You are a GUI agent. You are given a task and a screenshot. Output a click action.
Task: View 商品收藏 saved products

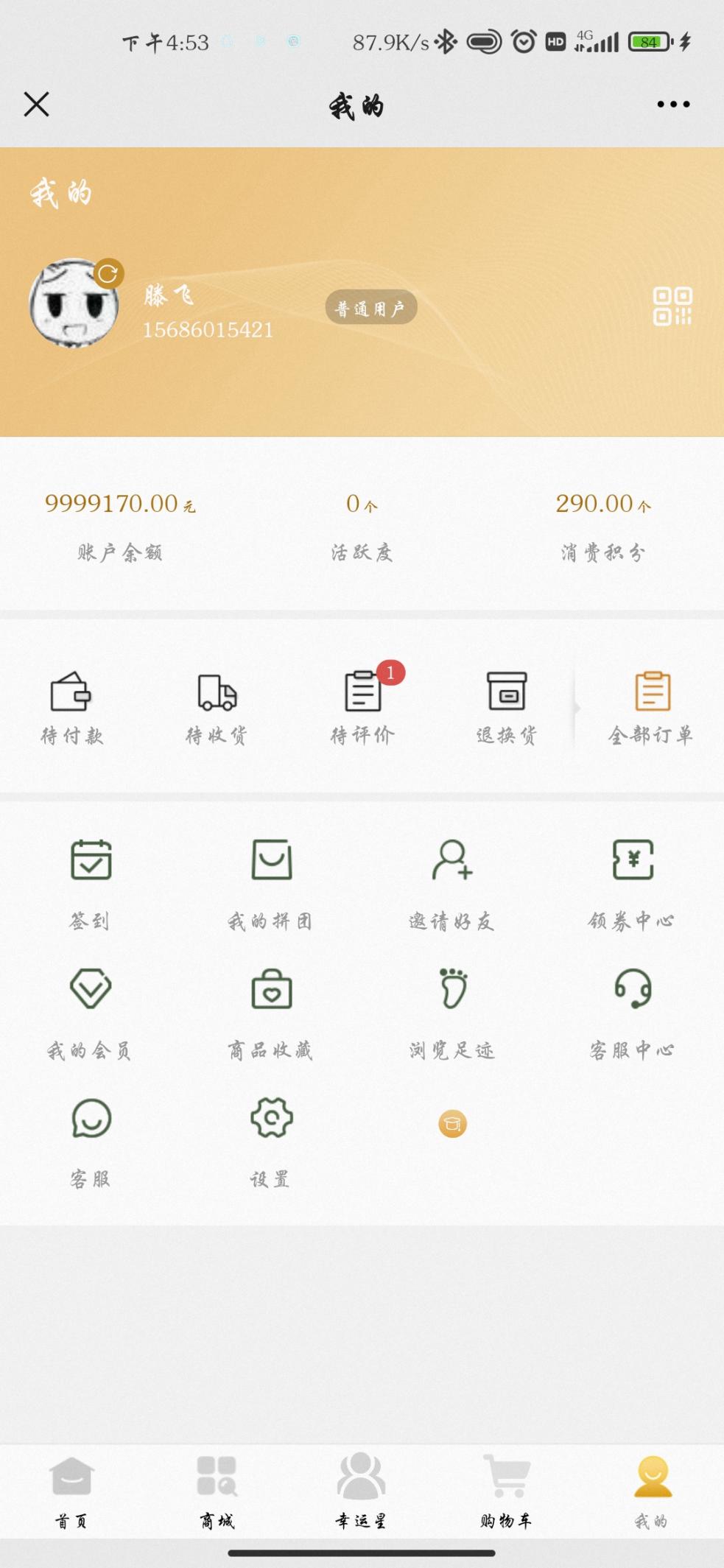[271, 1010]
